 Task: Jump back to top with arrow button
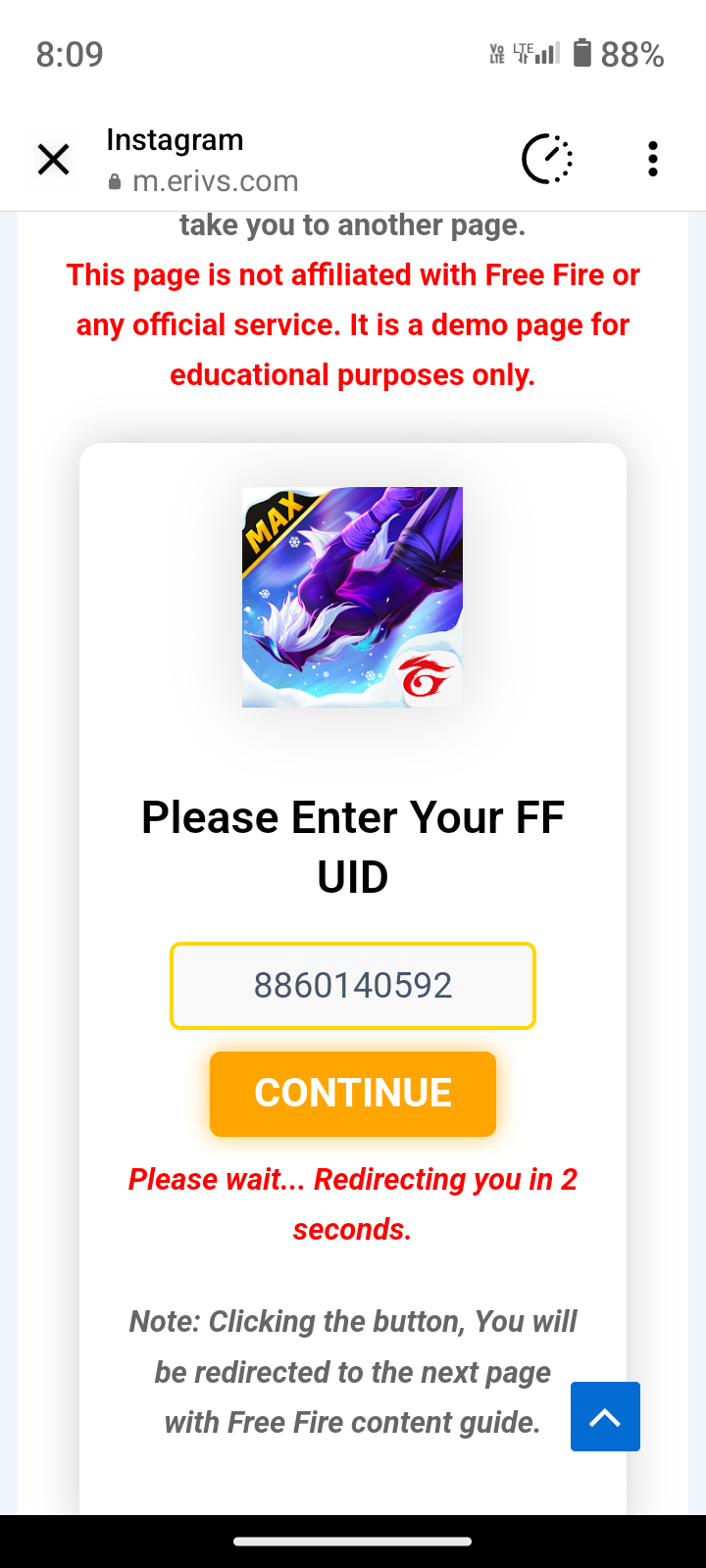tap(605, 1417)
